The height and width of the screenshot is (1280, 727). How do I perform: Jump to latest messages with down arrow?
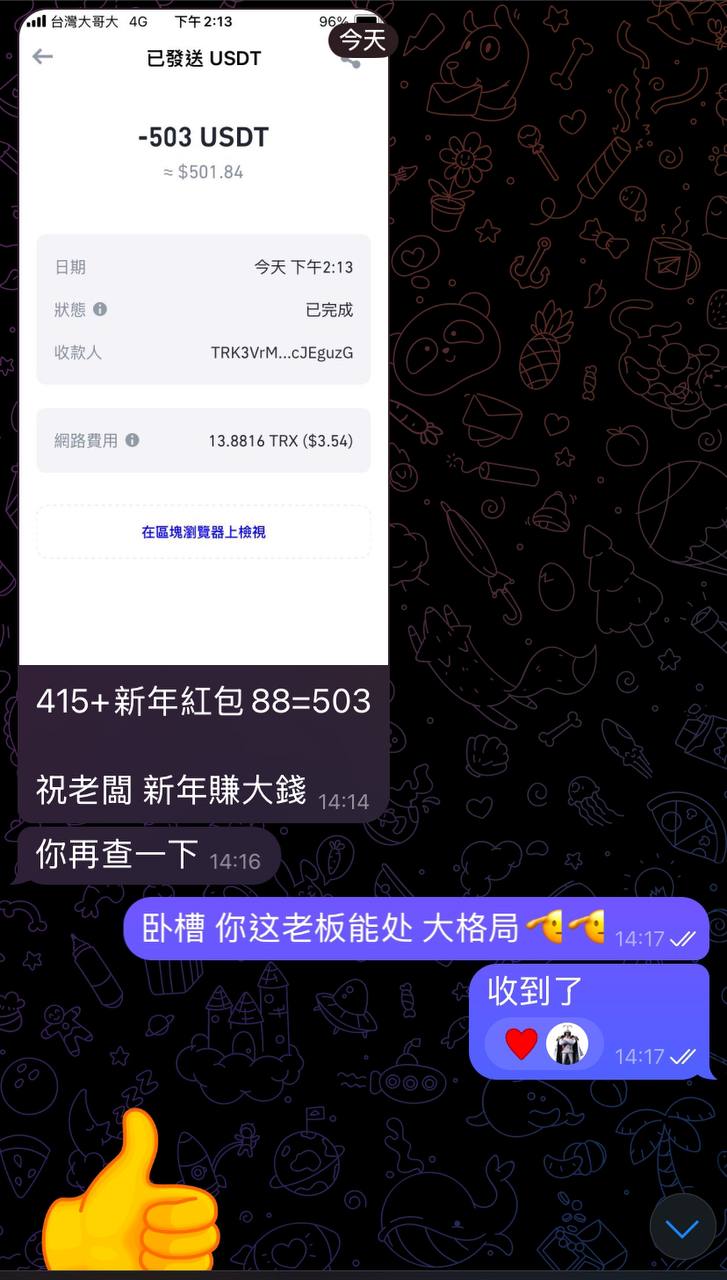[x=683, y=1227]
